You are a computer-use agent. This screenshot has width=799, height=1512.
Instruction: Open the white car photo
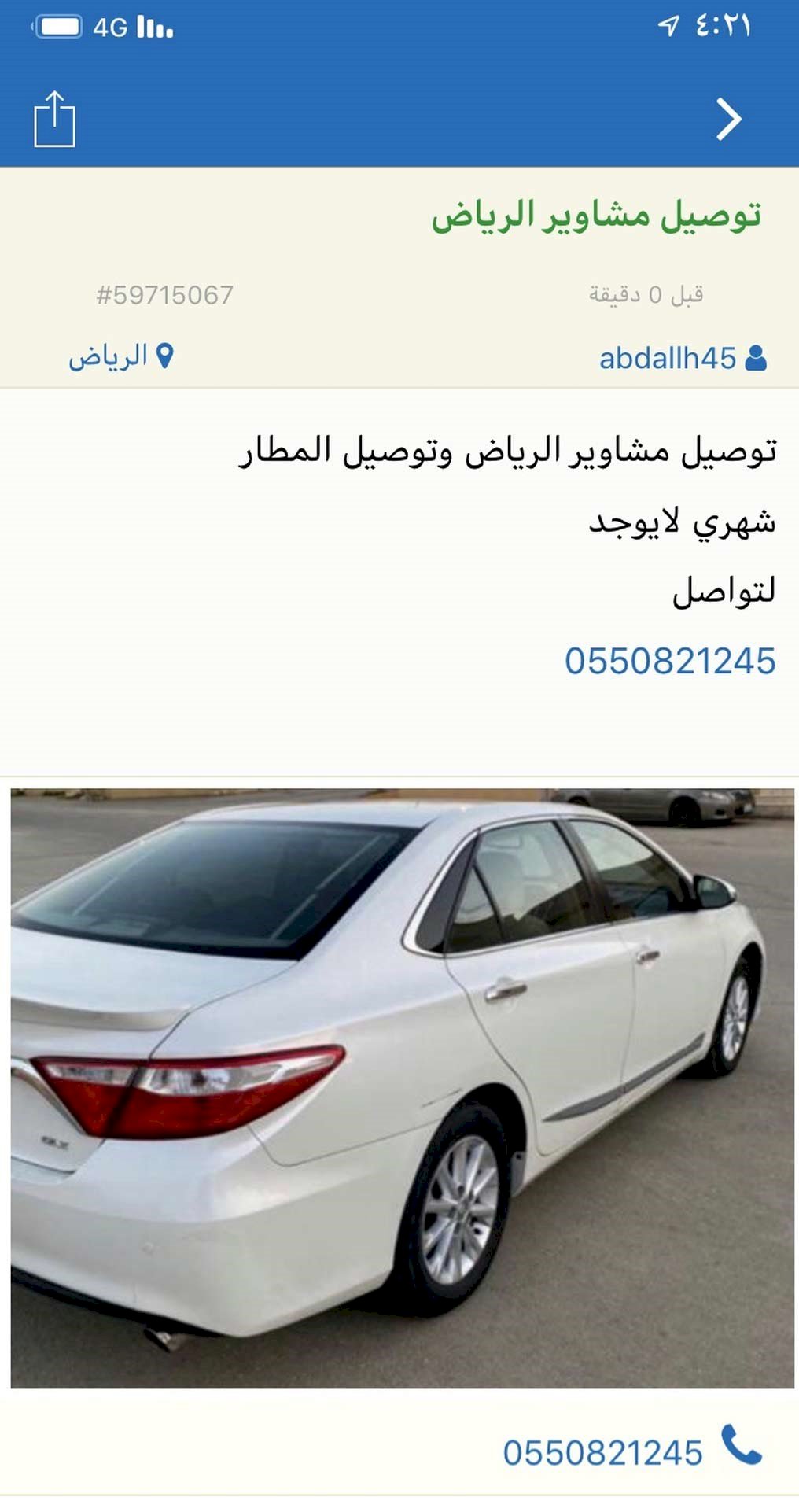tap(402, 1089)
